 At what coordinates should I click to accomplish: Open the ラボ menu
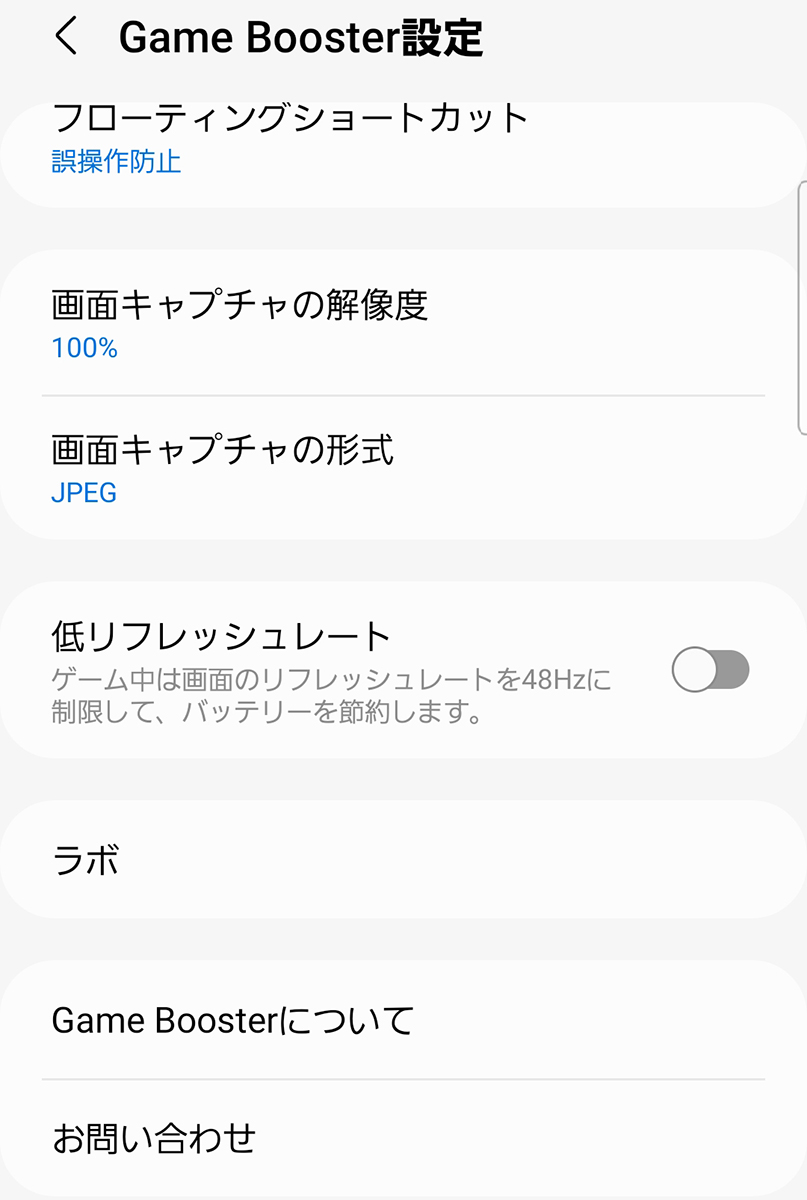86,860
